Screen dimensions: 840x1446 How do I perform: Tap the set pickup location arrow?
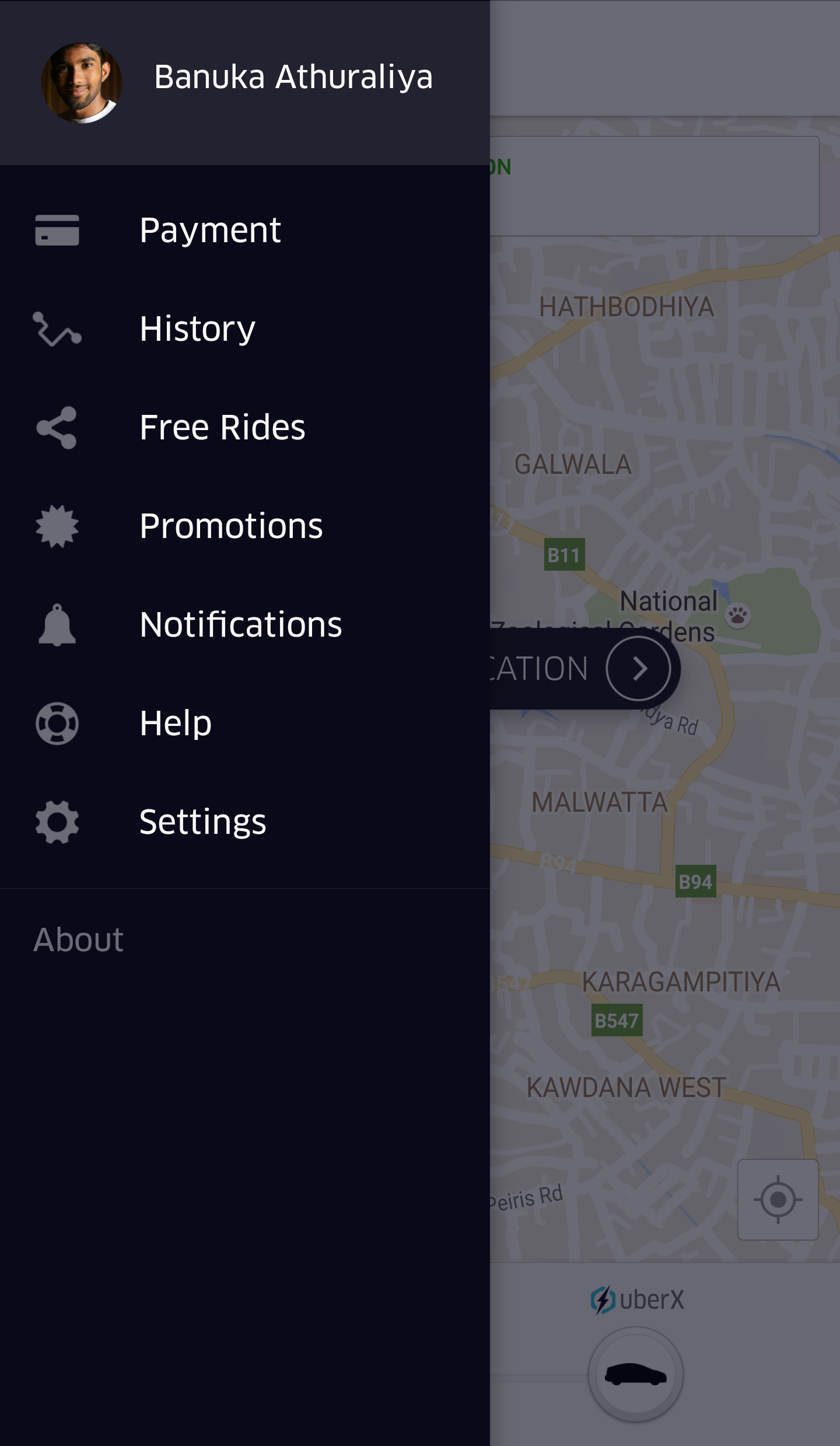coord(639,668)
